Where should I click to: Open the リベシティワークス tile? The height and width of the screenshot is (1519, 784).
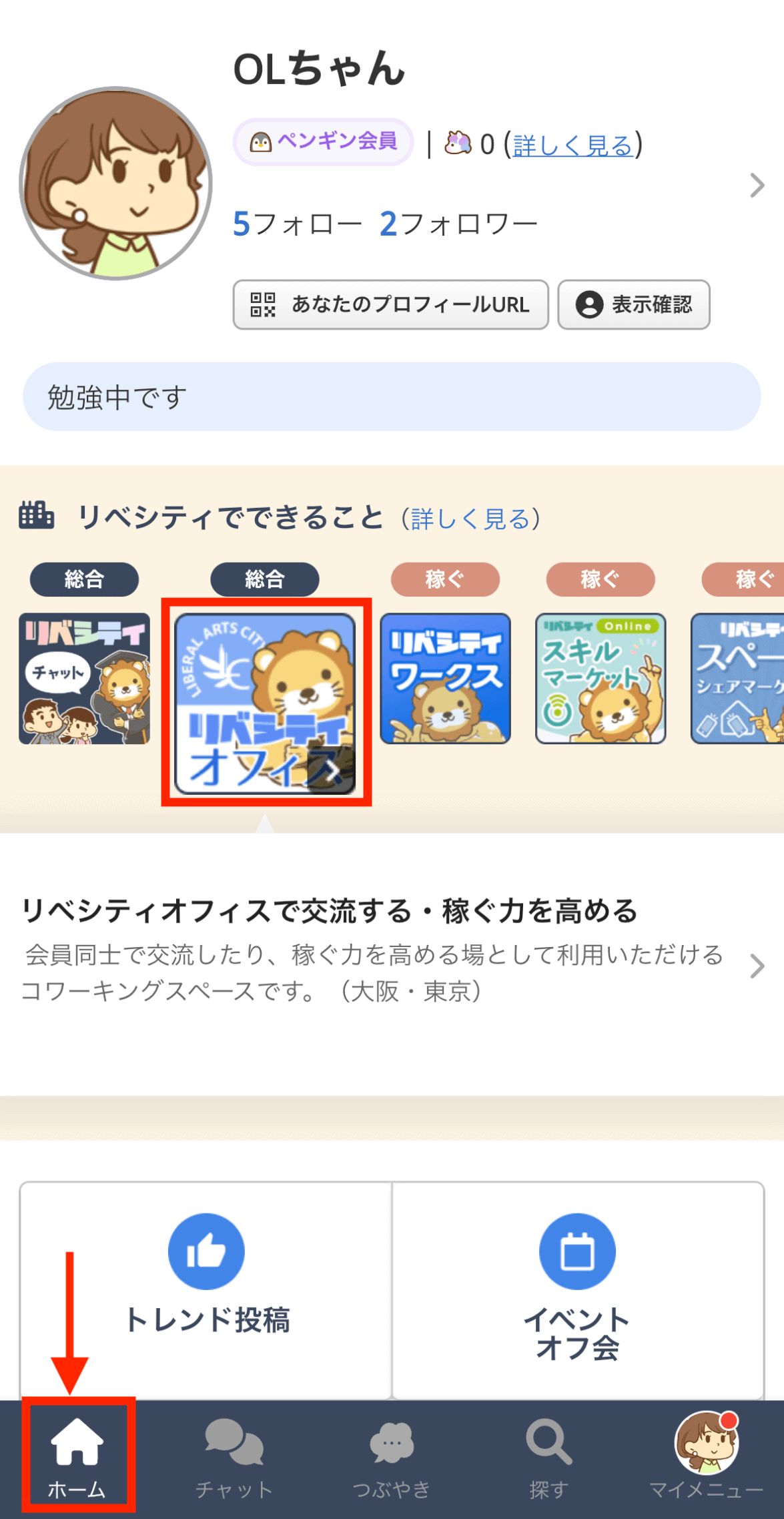(x=445, y=678)
